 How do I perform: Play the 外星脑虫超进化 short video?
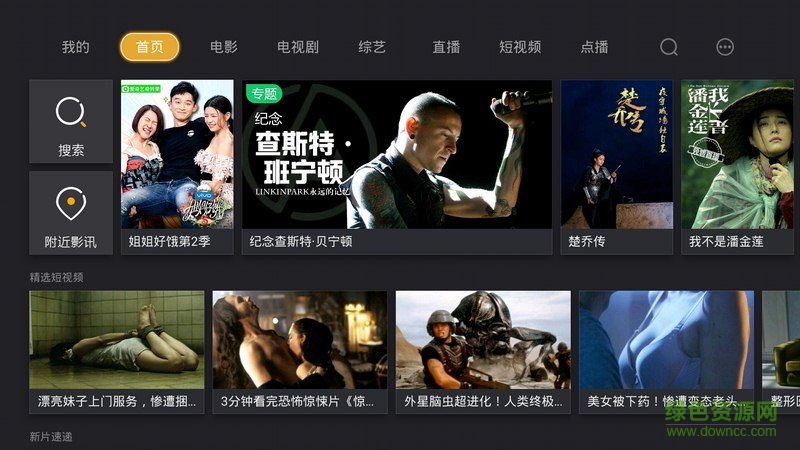[483, 351]
